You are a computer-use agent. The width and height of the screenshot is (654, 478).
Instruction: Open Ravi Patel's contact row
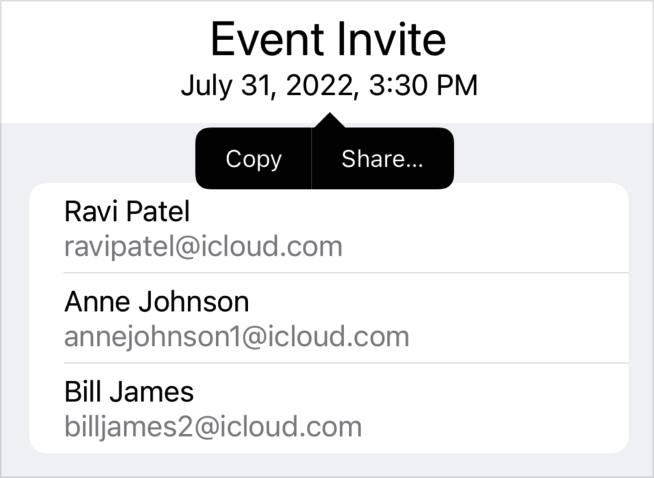click(x=329, y=229)
